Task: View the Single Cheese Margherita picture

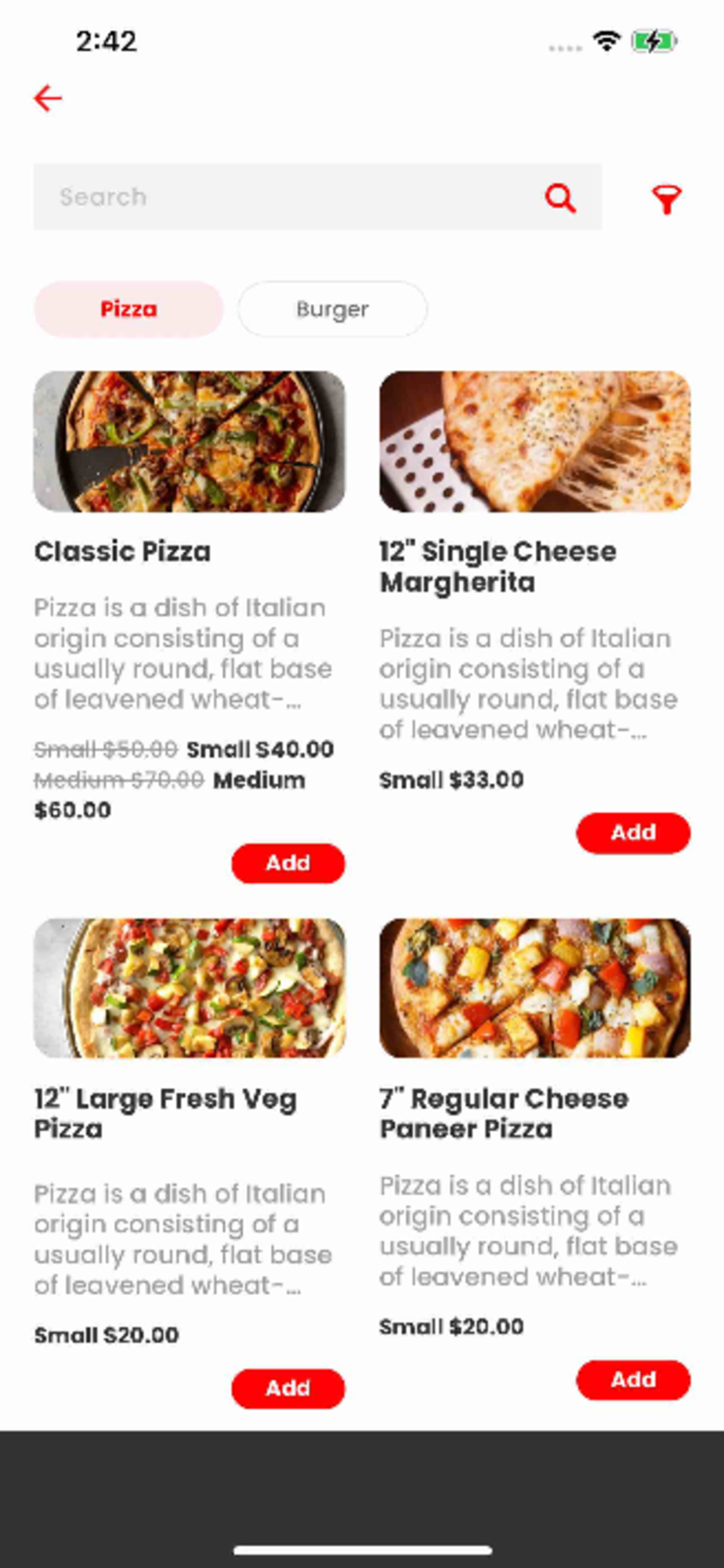Action: pyautogui.click(x=535, y=441)
